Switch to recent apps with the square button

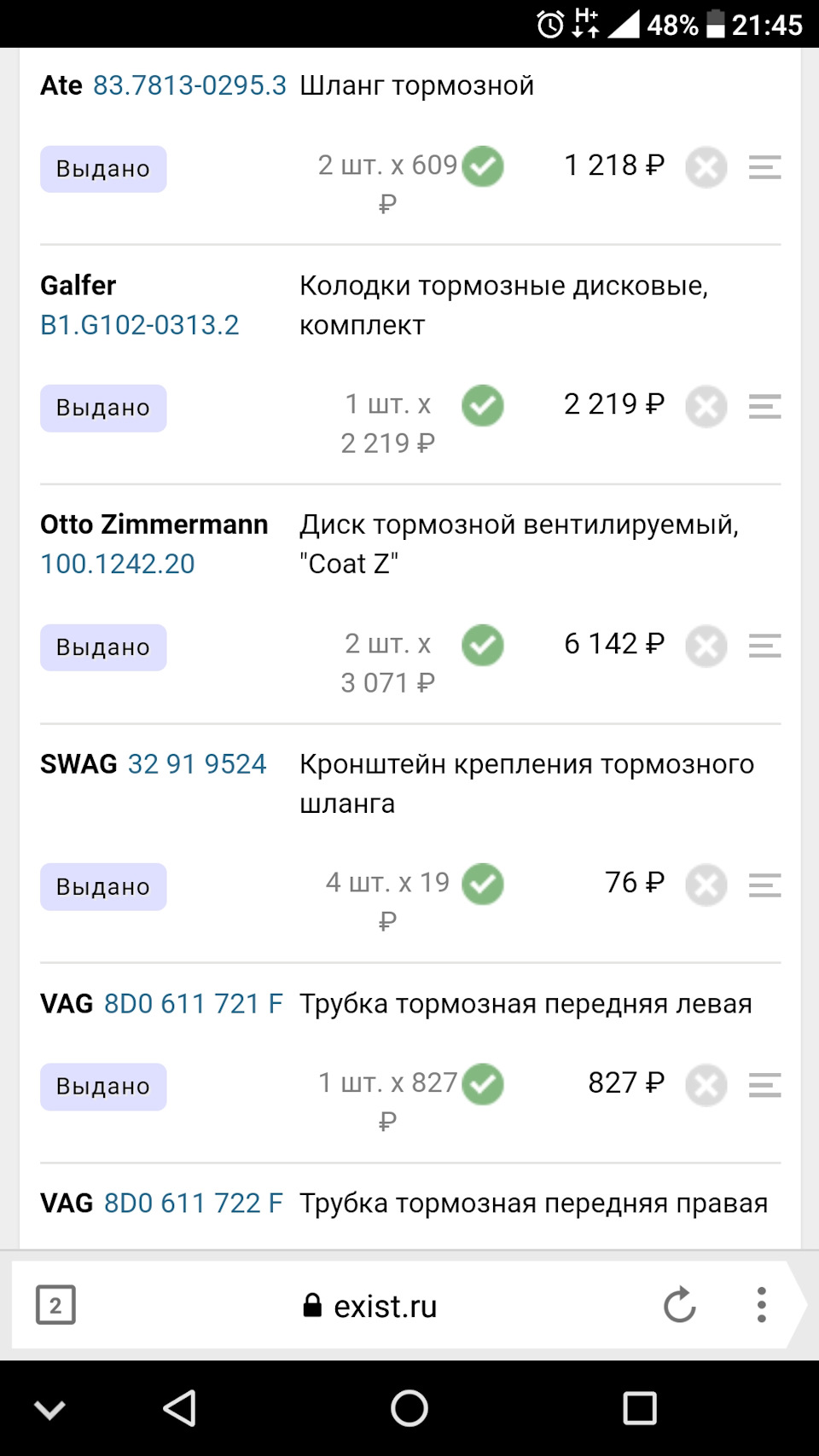[641, 1409]
